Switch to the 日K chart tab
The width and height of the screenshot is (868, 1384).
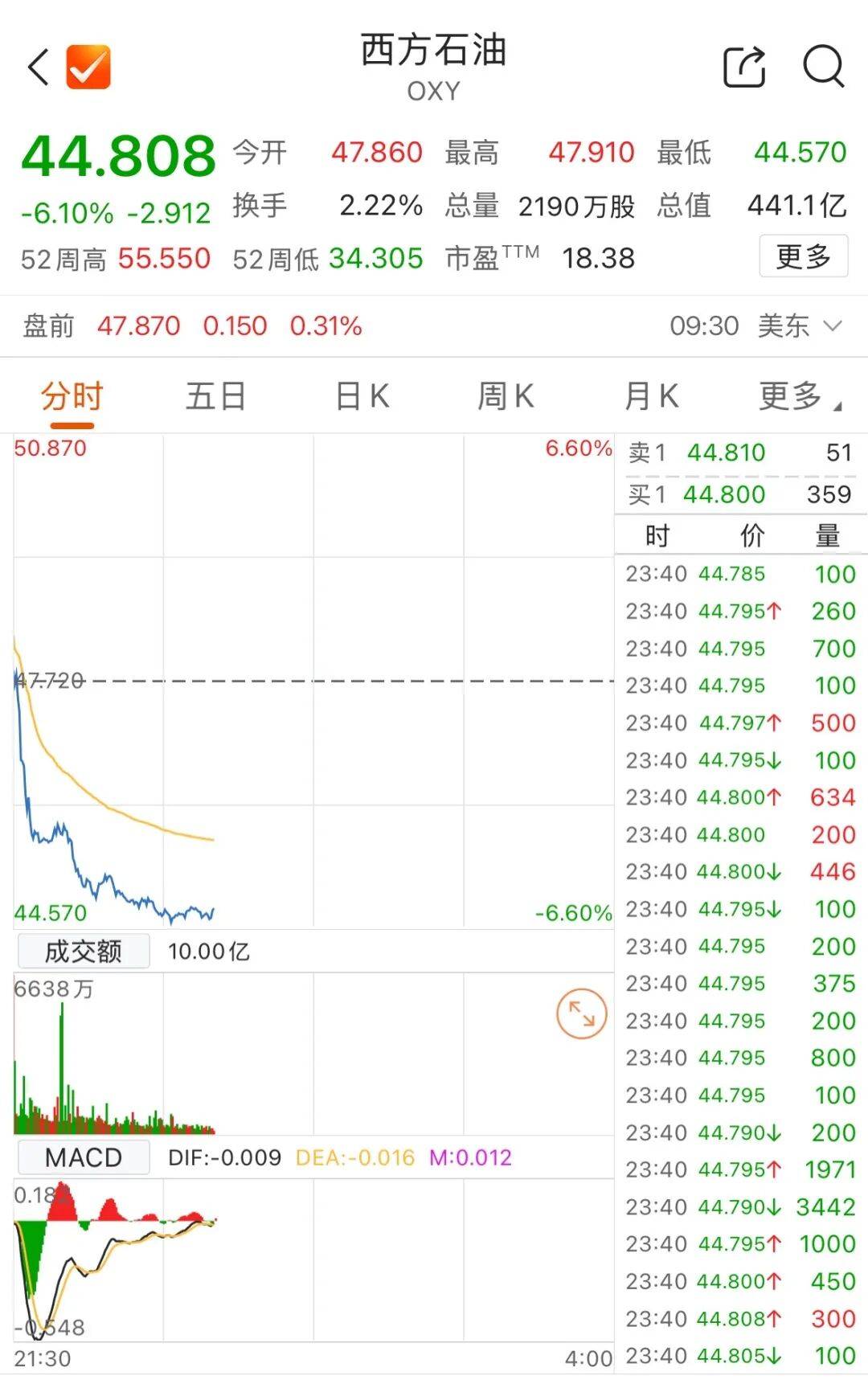coord(362,396)
